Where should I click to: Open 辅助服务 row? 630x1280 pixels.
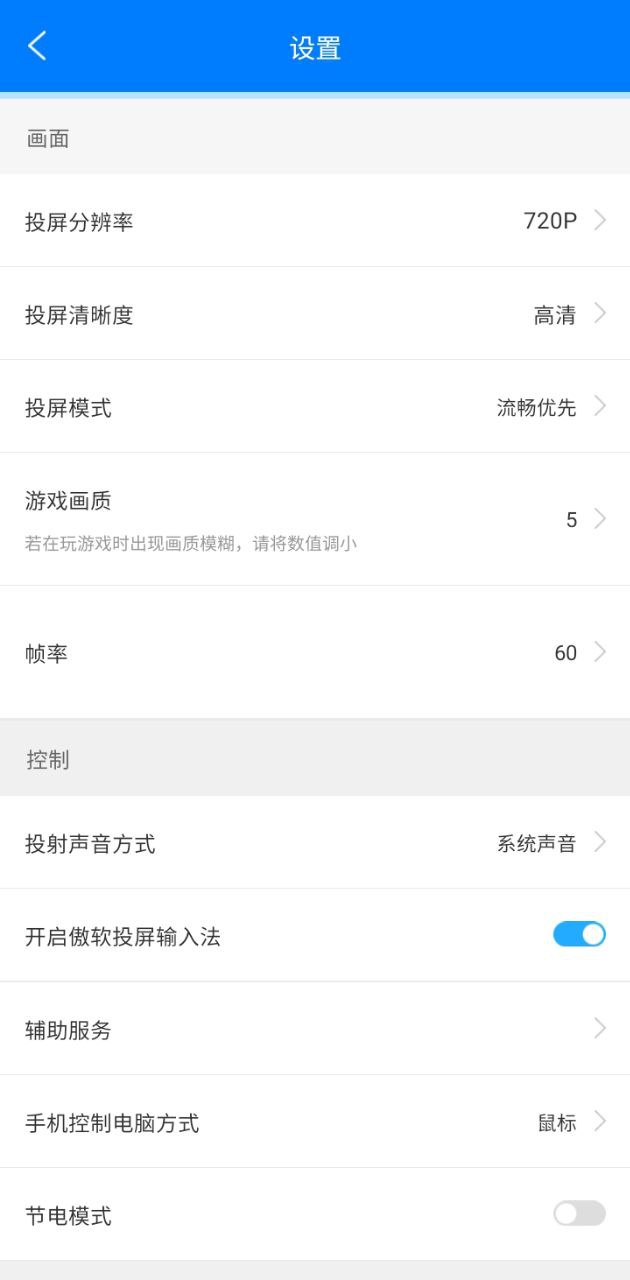point(315,1029)
